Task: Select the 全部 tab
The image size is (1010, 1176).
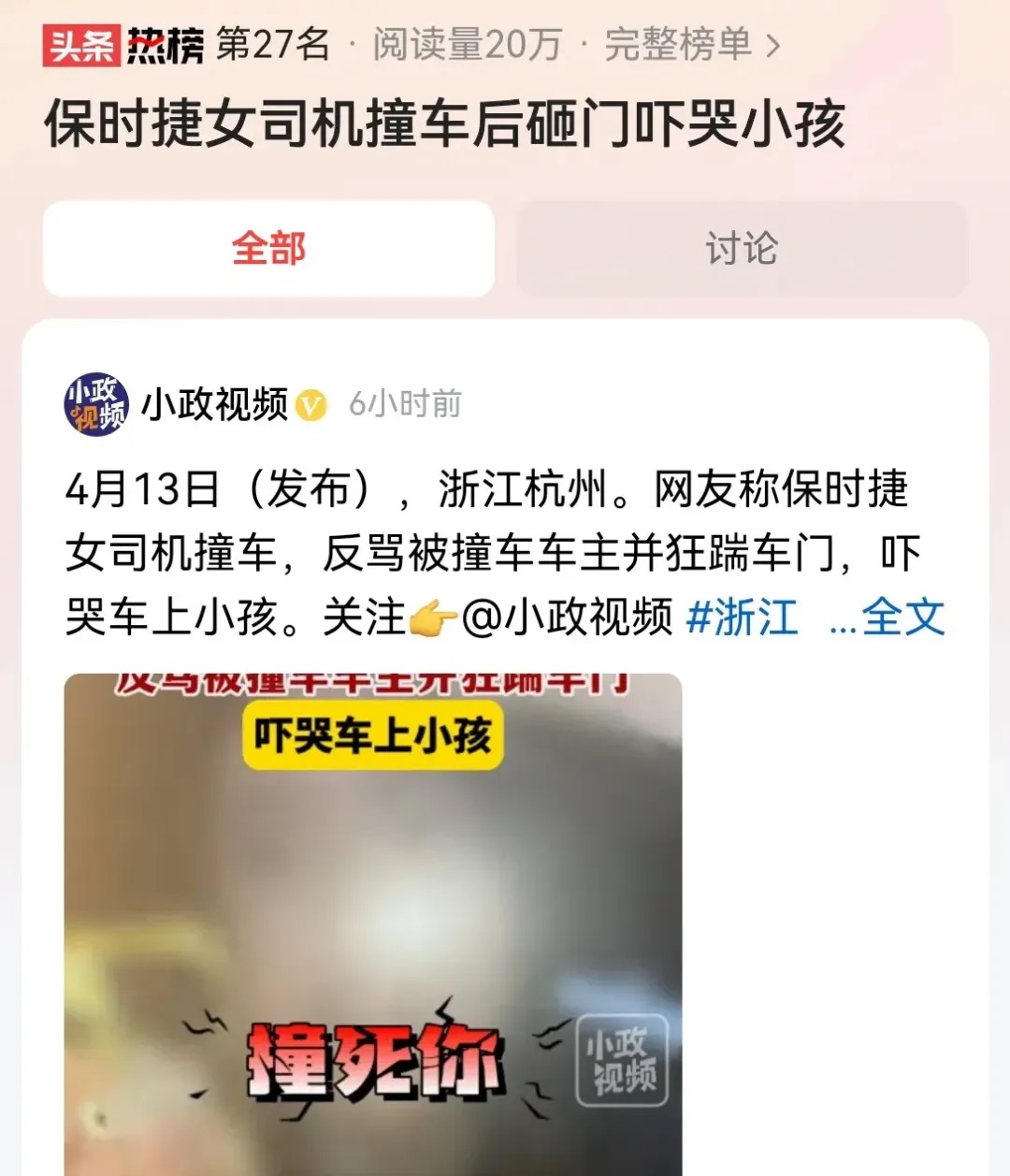Action: tap(268, 249)
